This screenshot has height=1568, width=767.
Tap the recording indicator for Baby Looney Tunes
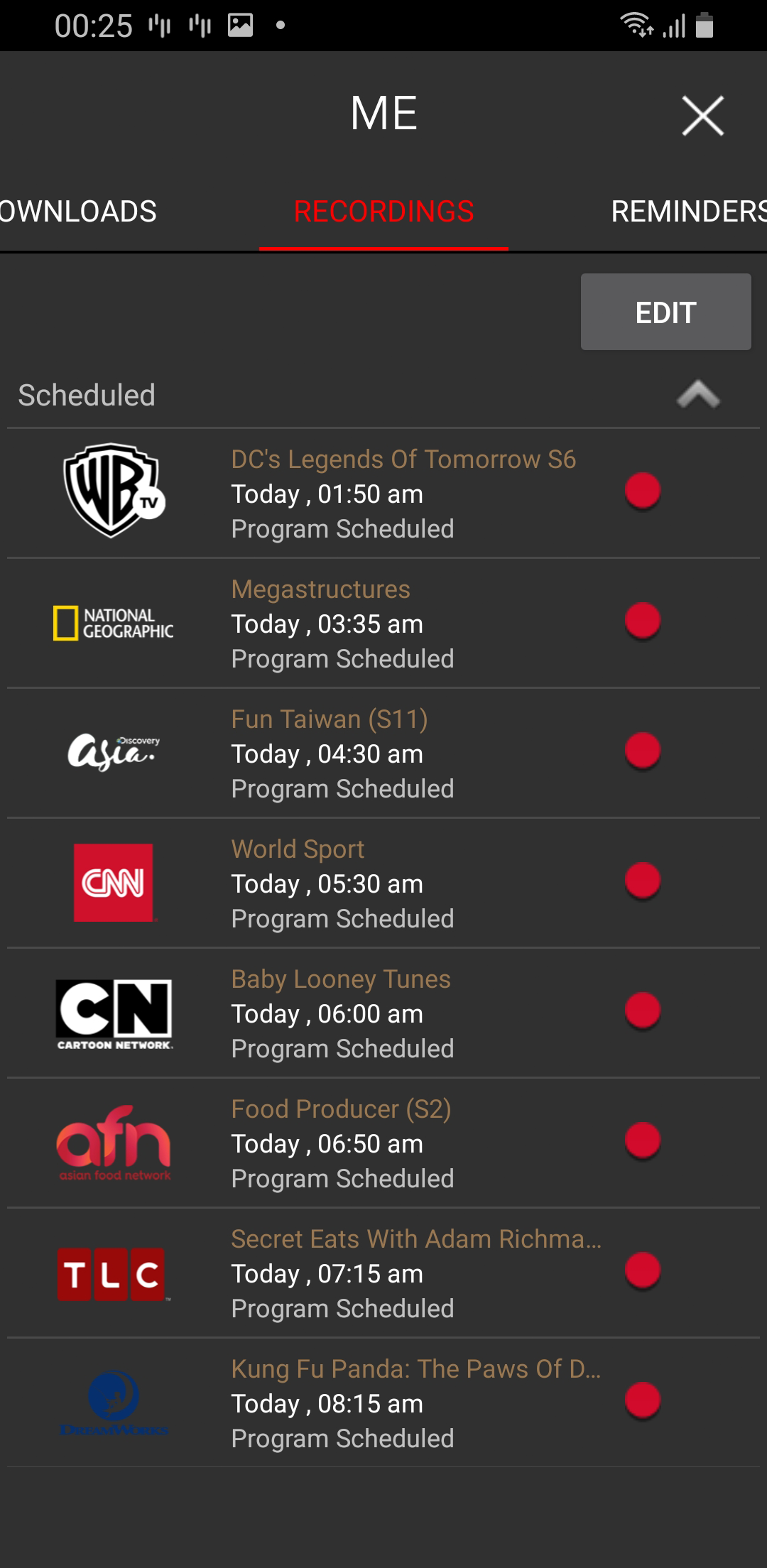coord(643,1011)
